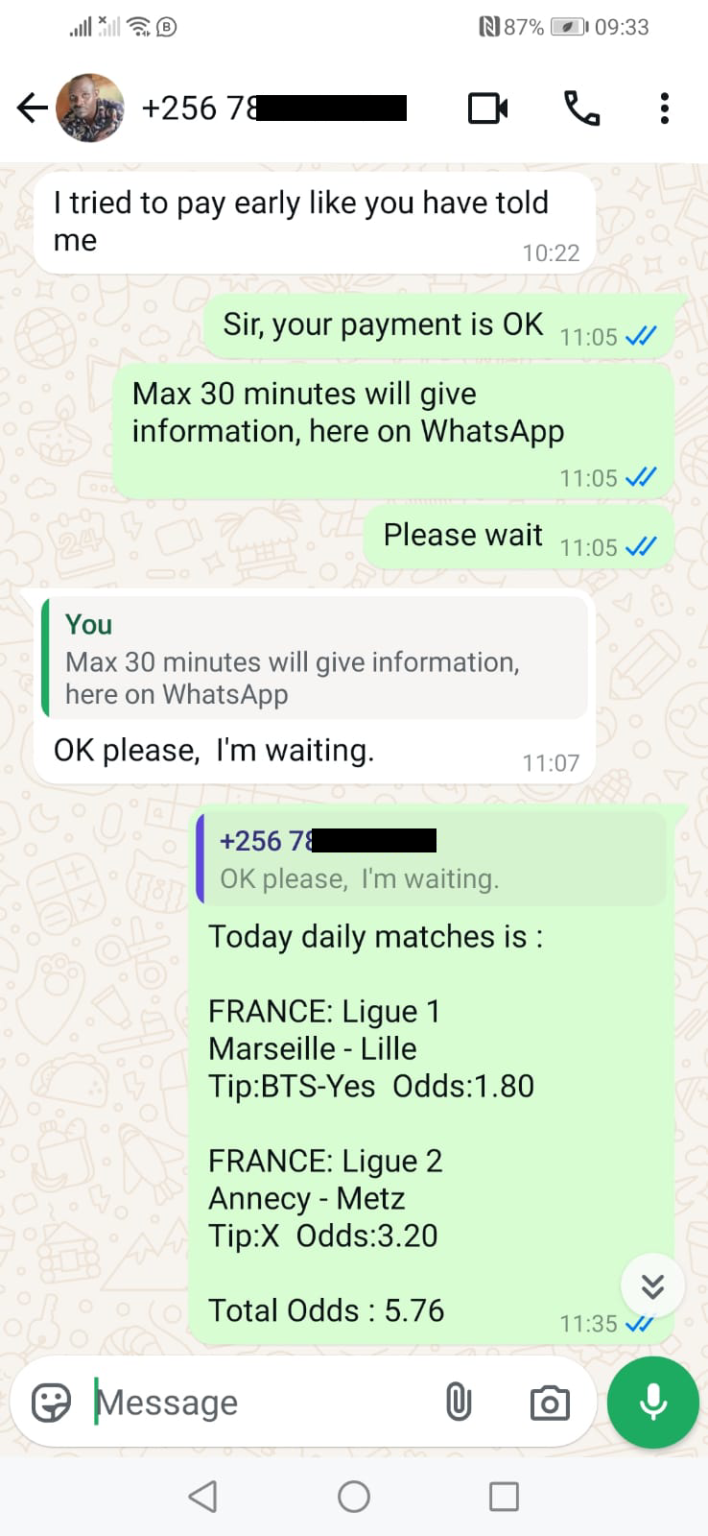
Task: Open the camera from the message bar
Action: coord(549,1403)
